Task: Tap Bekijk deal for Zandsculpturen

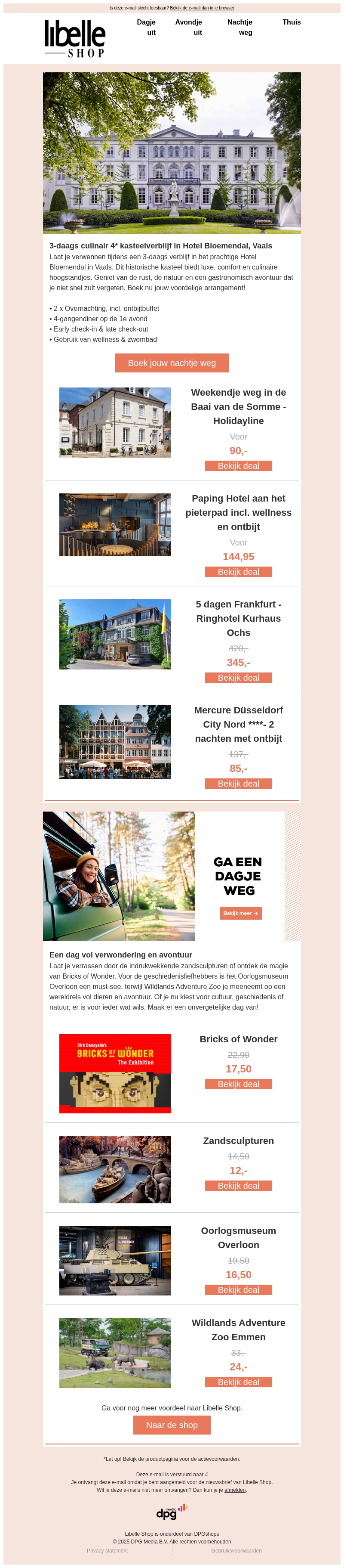Action: [x=238, y=1186]
